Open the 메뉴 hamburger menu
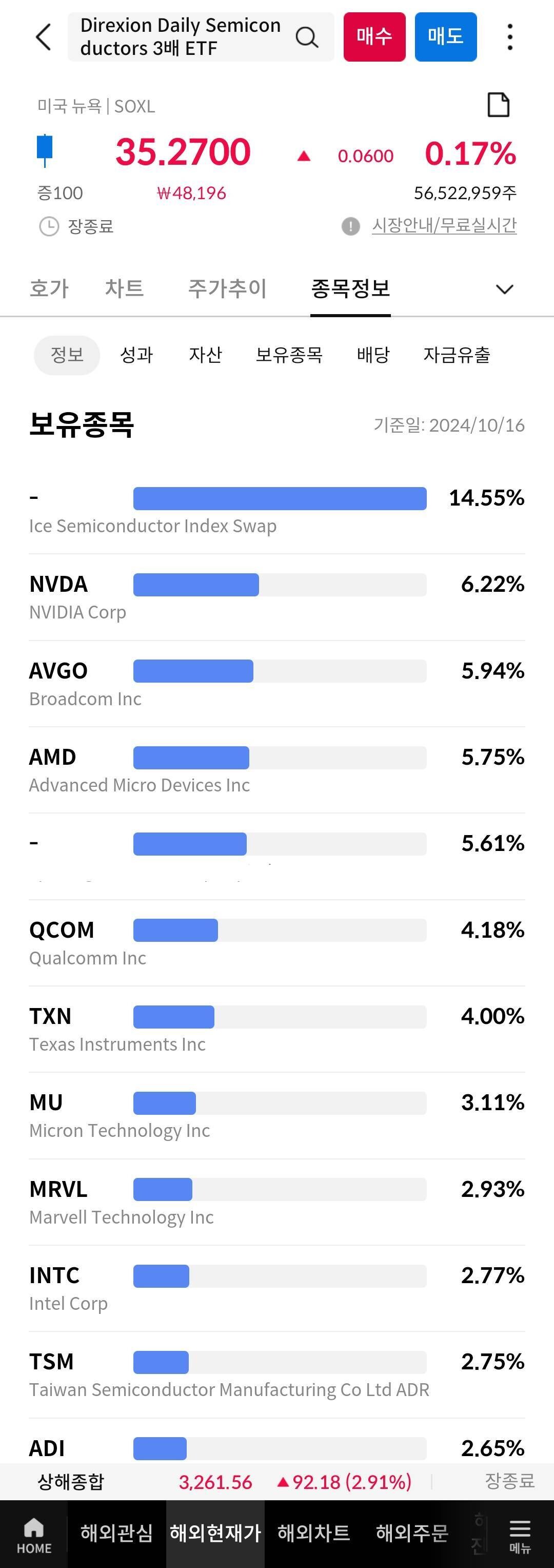Screen dimensions: 554x1568 [x=520, y=1535]
